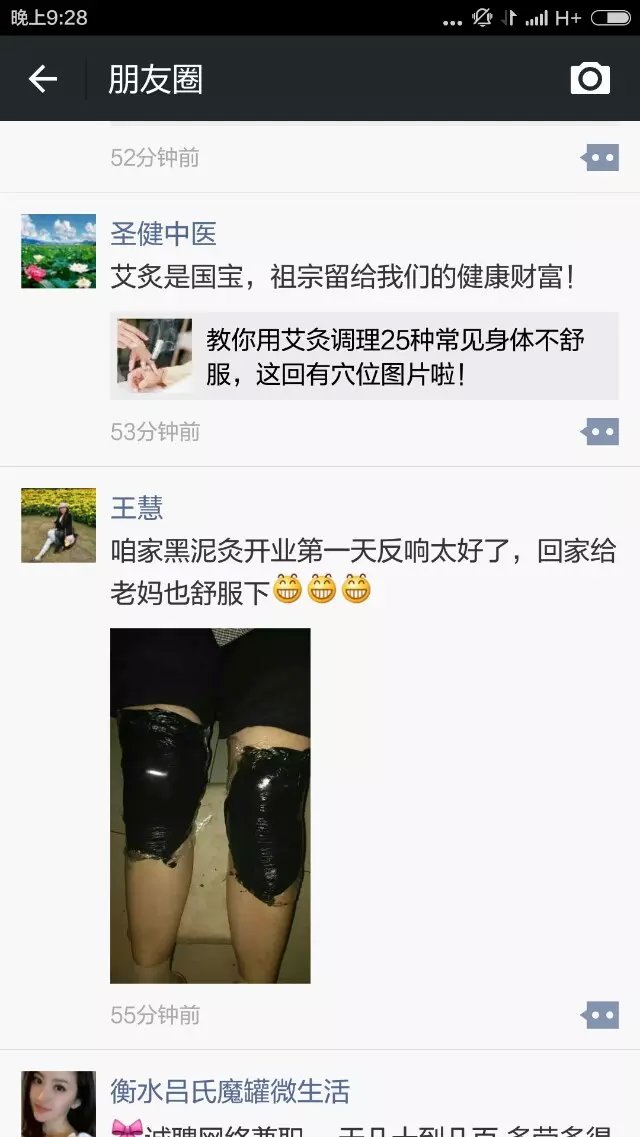Open 衡水吕氏魔罐微生活 profile by name
Image resolution: width=640 pixels, height=1137 pixels.
(230, 1091)
